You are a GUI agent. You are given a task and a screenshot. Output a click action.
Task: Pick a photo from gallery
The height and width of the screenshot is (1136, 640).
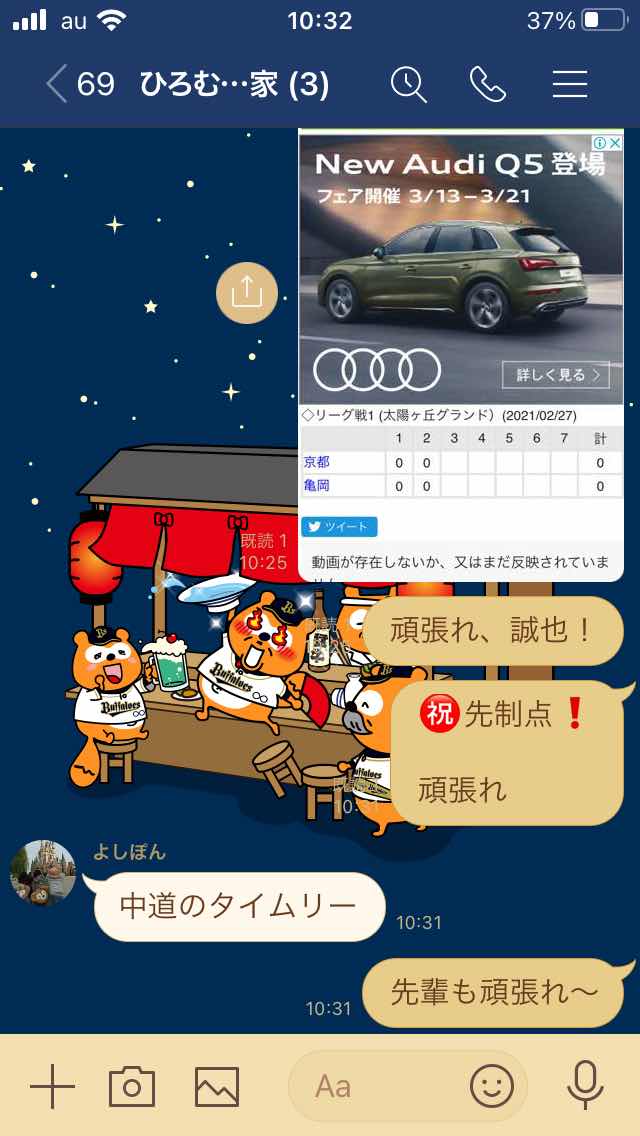tap(217, 1086)
